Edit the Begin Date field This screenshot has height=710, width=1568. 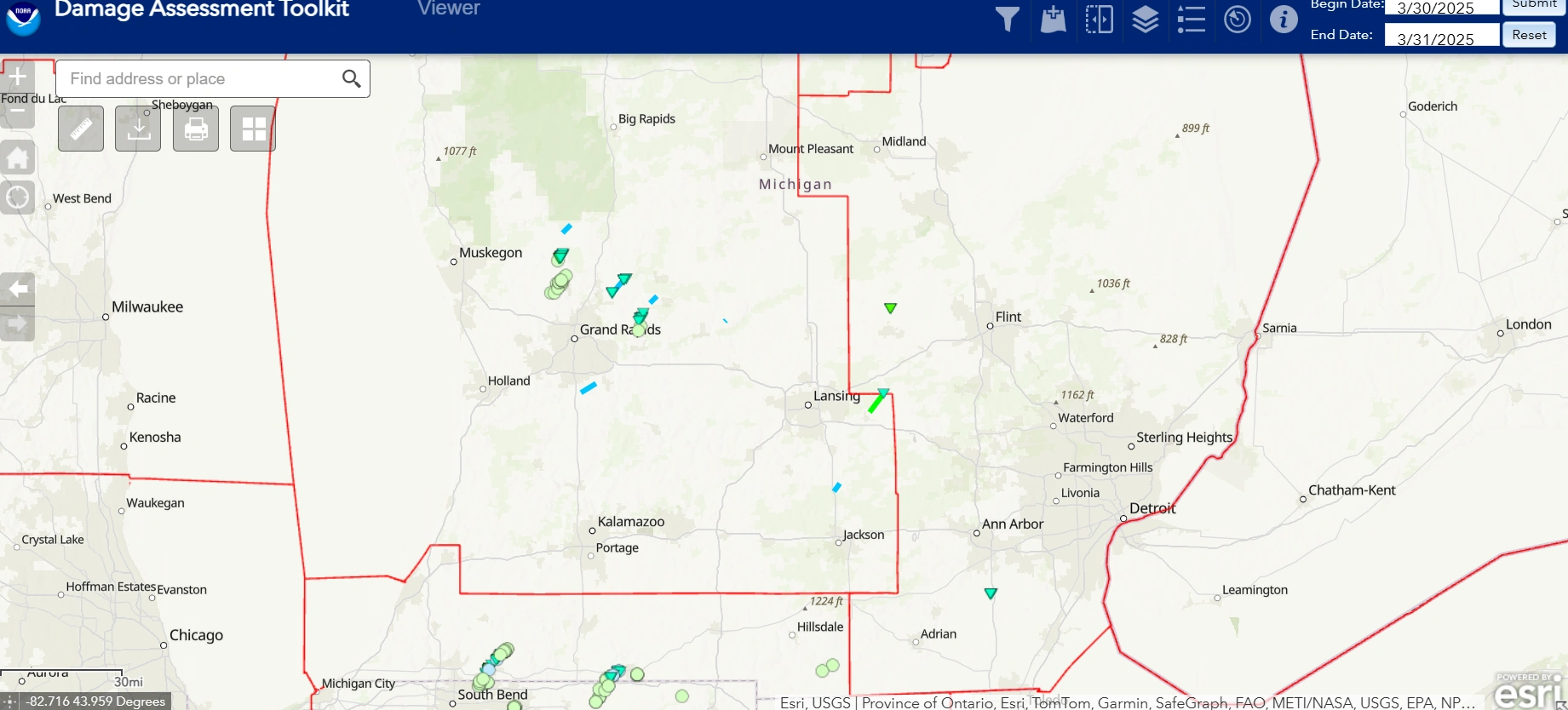click(1441, 8)
